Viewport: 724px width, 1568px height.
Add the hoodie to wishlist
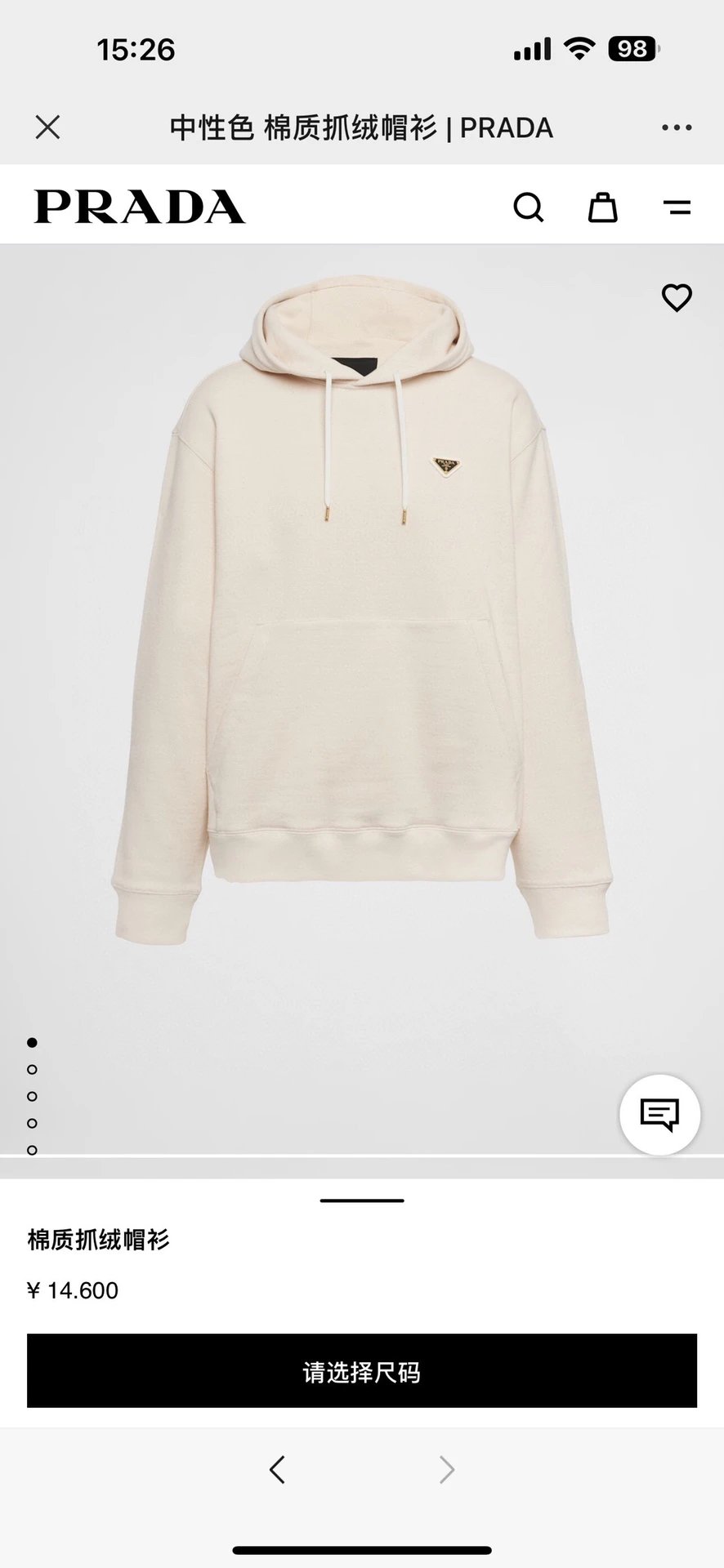(x=677, y=298)
